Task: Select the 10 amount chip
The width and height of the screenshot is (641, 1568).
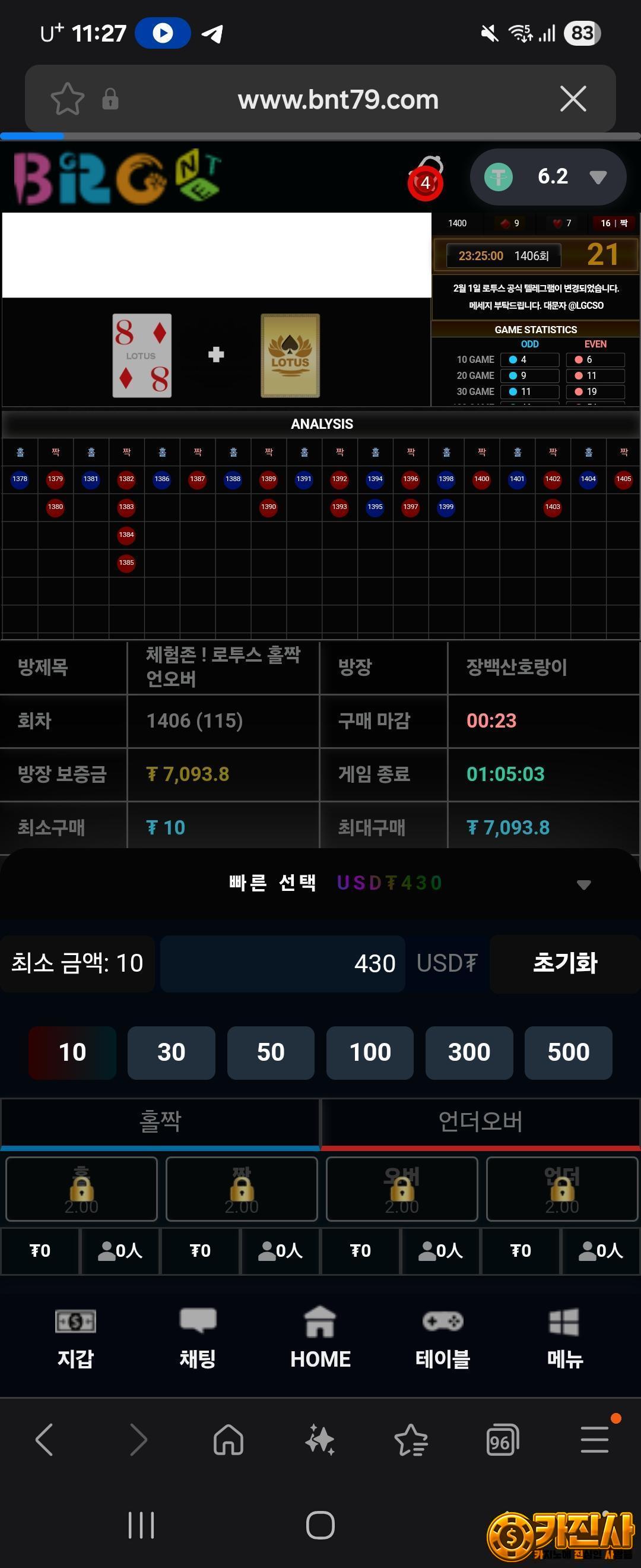Action: coord(72,1052)
